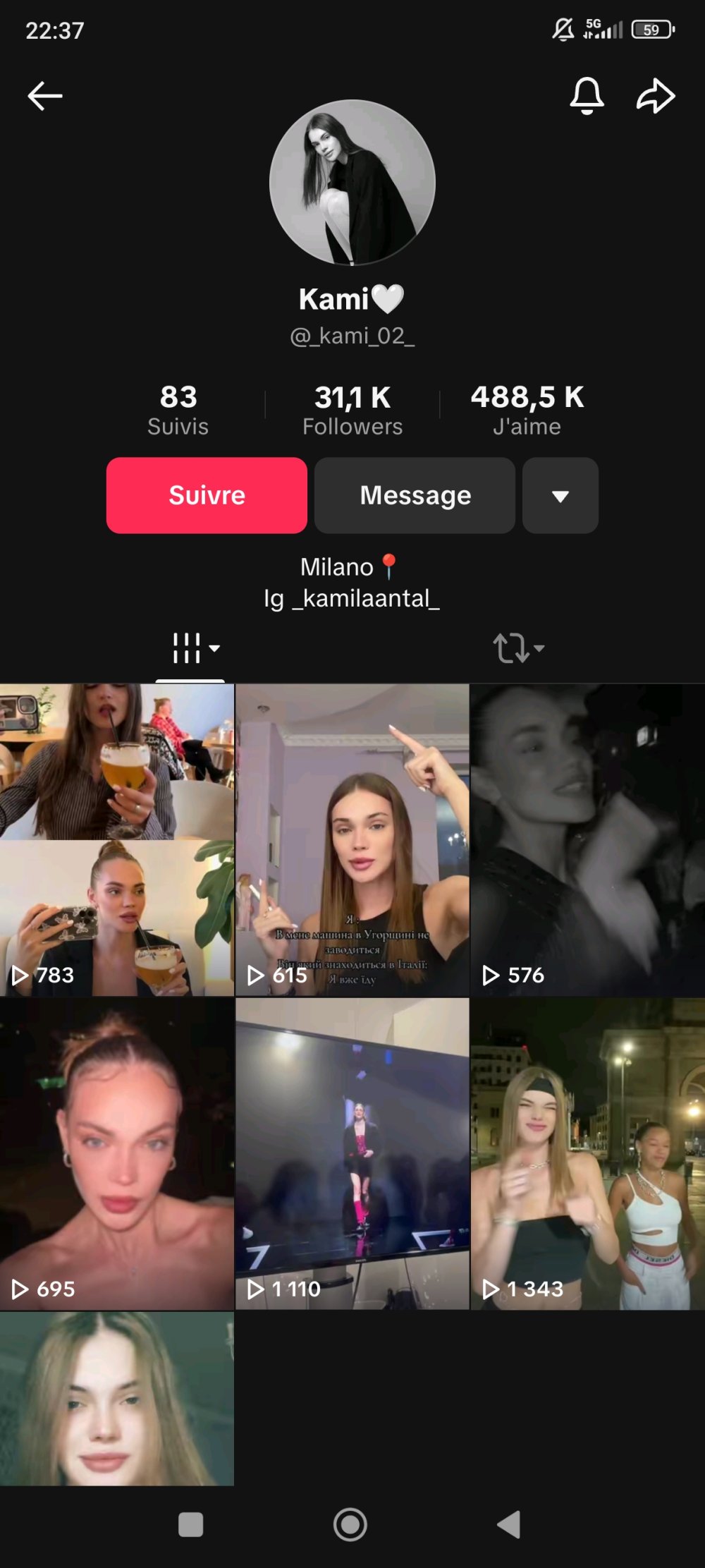View the 83 Suivis list
Screen dimensions: 705x1568
pyautogui.click(x=178, y=410)
